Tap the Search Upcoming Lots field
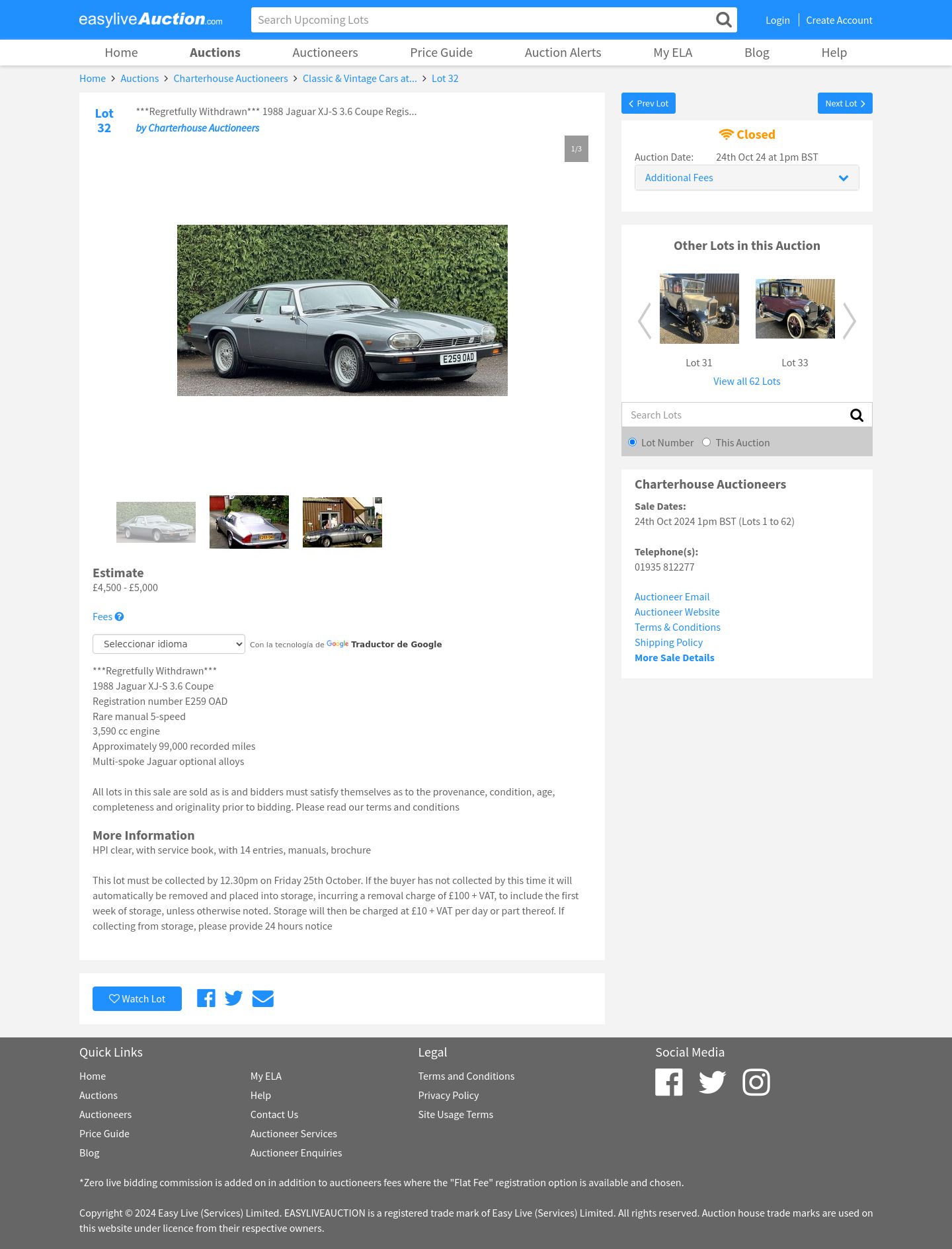Image resolution: width=952 pixels, height=1249 pixels. point(483,20)
